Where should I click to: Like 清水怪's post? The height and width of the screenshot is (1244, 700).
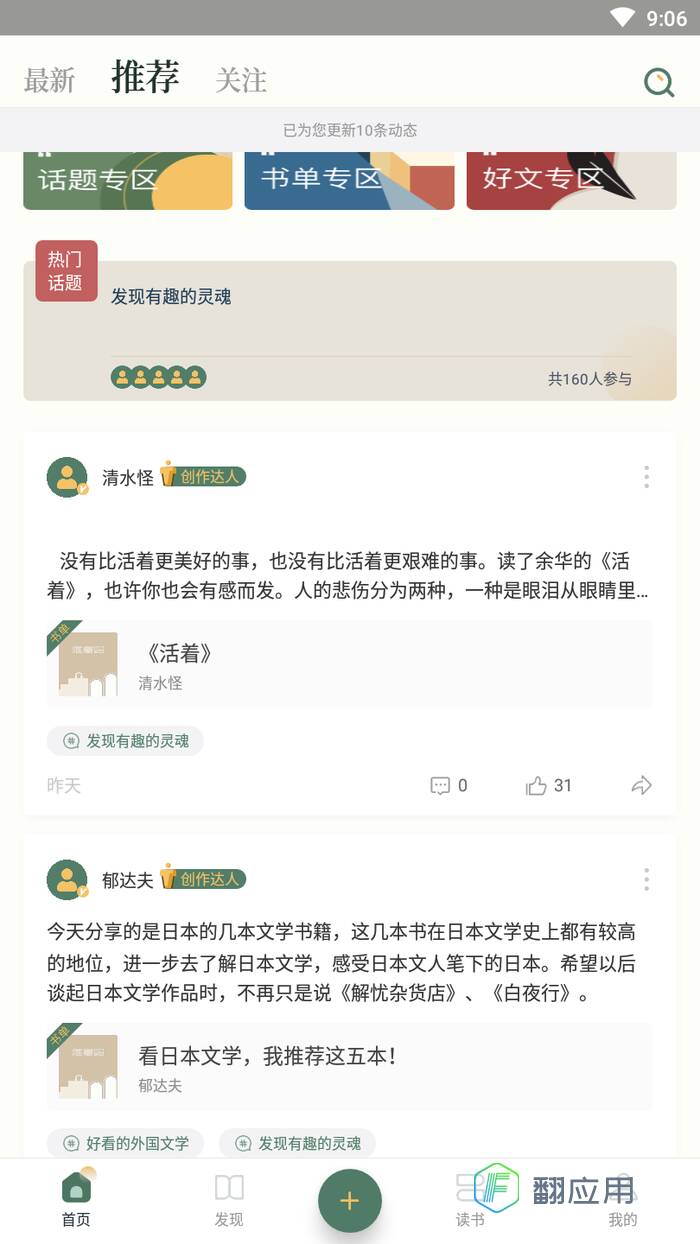tap(548, 786)
